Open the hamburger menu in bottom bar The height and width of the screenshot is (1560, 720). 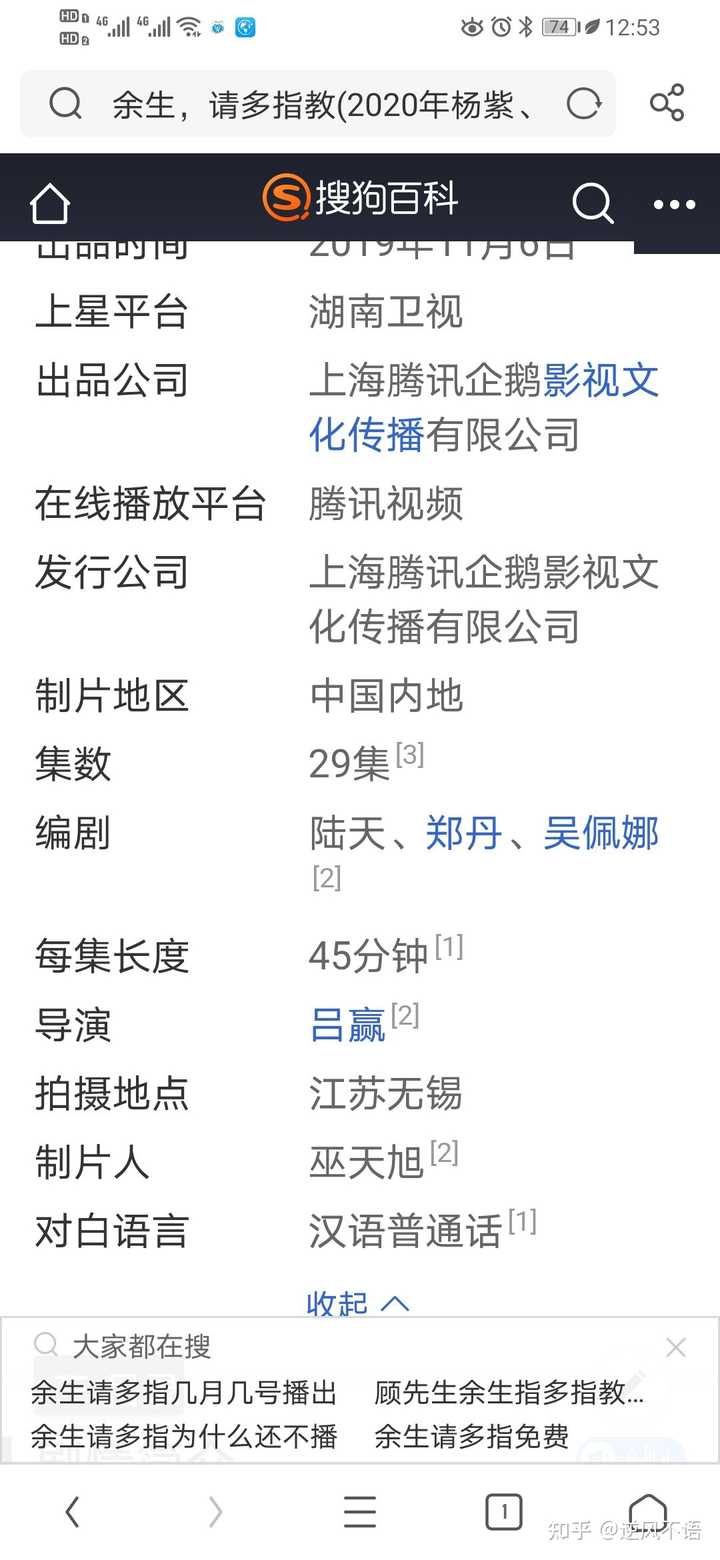click(x=360, y=1512)
